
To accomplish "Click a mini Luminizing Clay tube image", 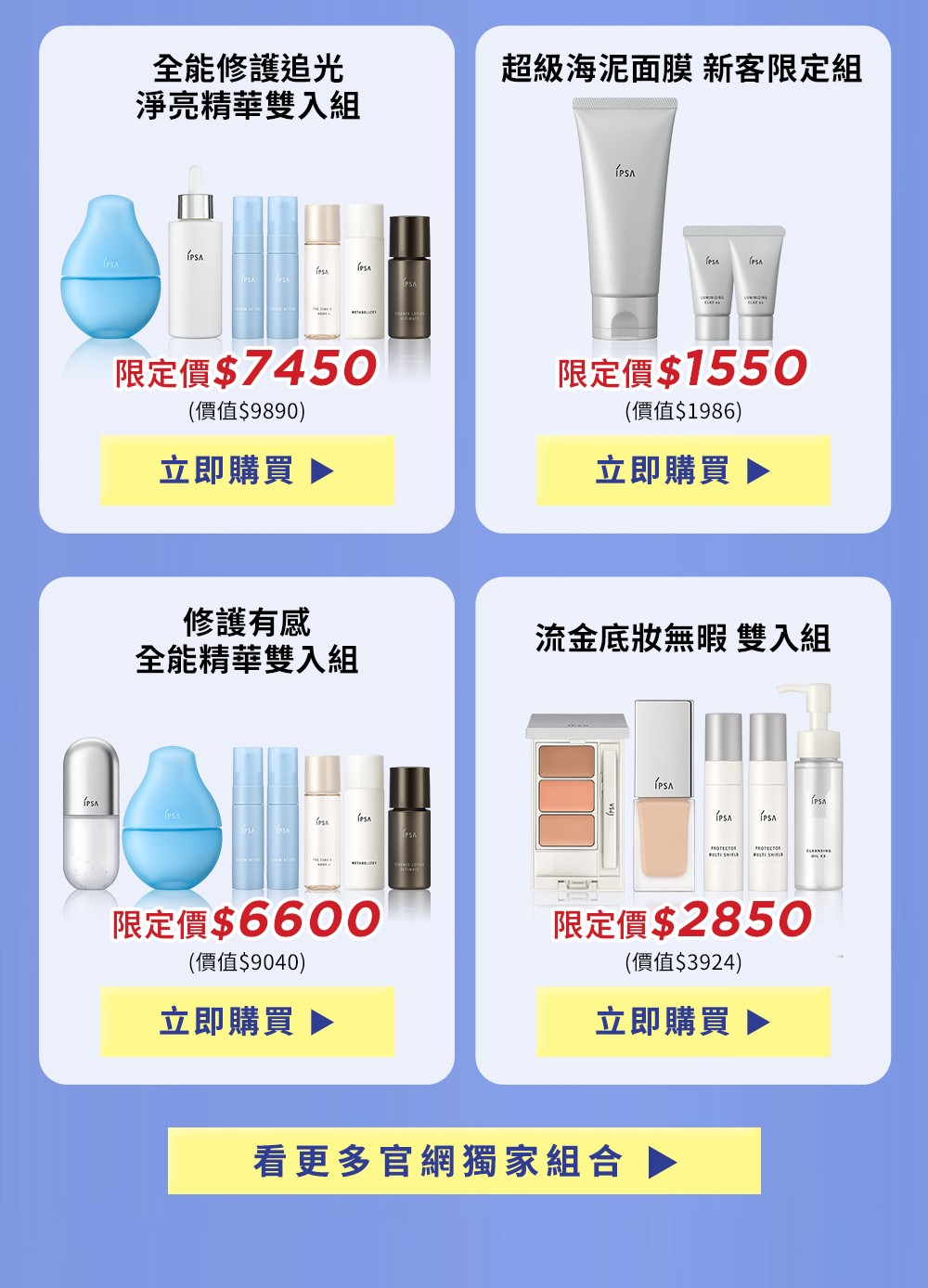I will (x=710, y=288).
